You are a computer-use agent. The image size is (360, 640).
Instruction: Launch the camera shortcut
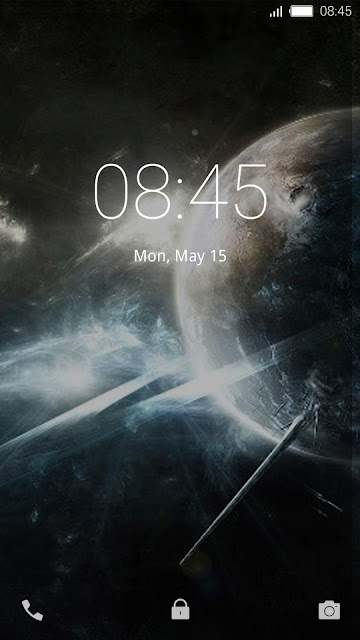[329, 610]
